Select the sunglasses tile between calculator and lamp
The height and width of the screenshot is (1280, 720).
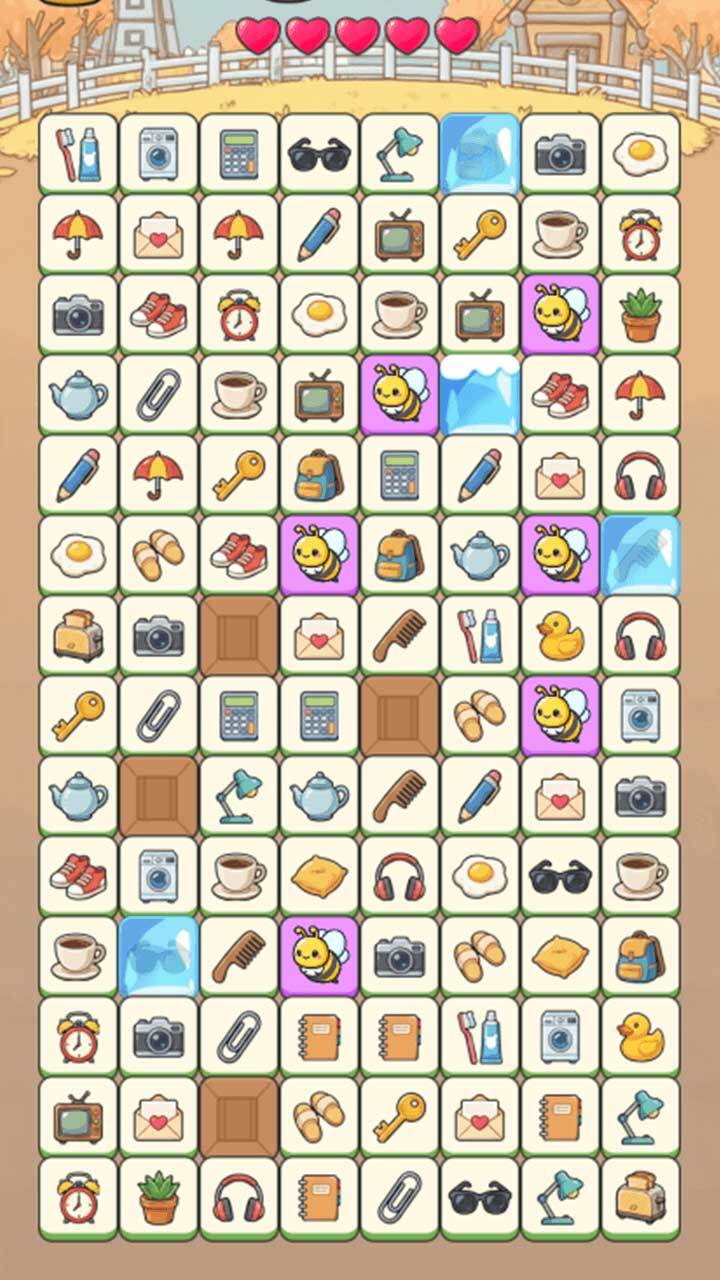[x=319, y=154]
